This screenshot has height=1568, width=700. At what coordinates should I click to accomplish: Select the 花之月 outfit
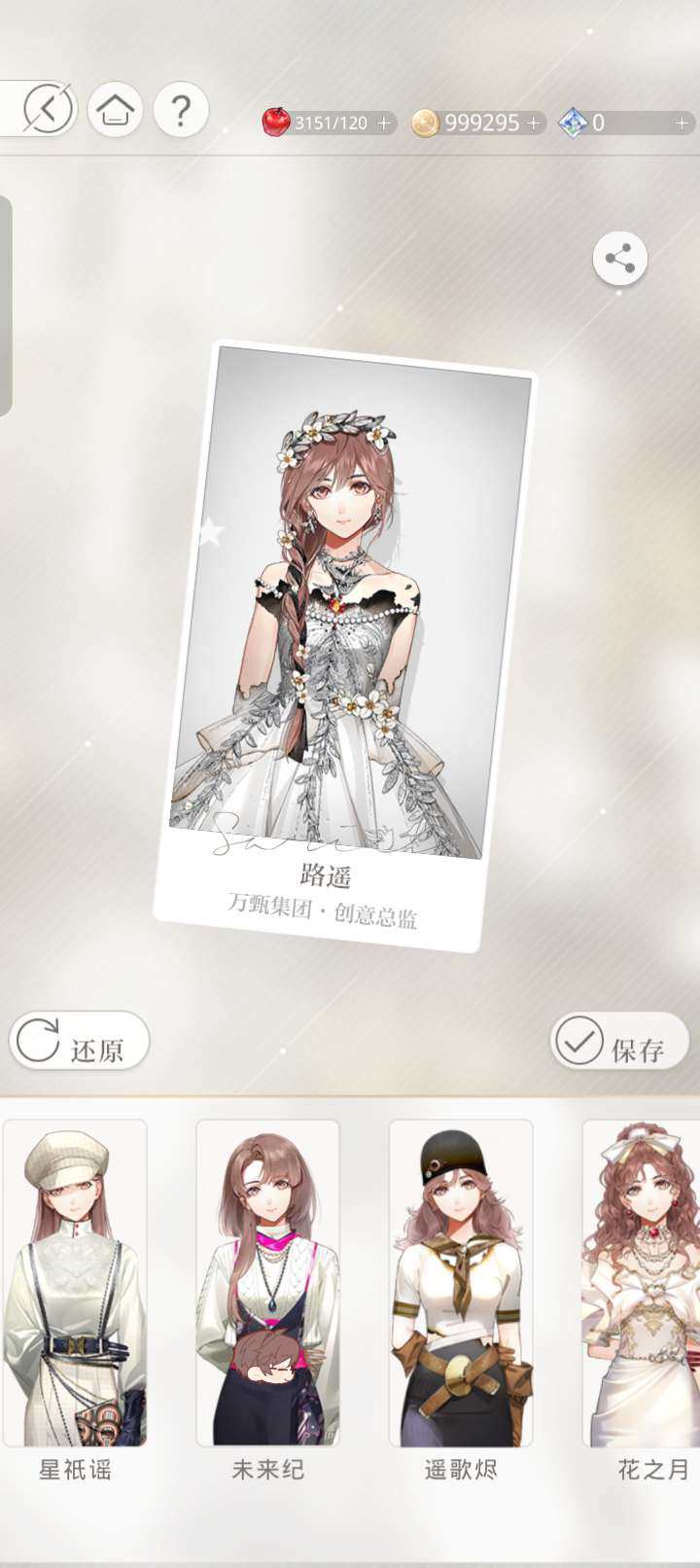[x=642, y=1282]
